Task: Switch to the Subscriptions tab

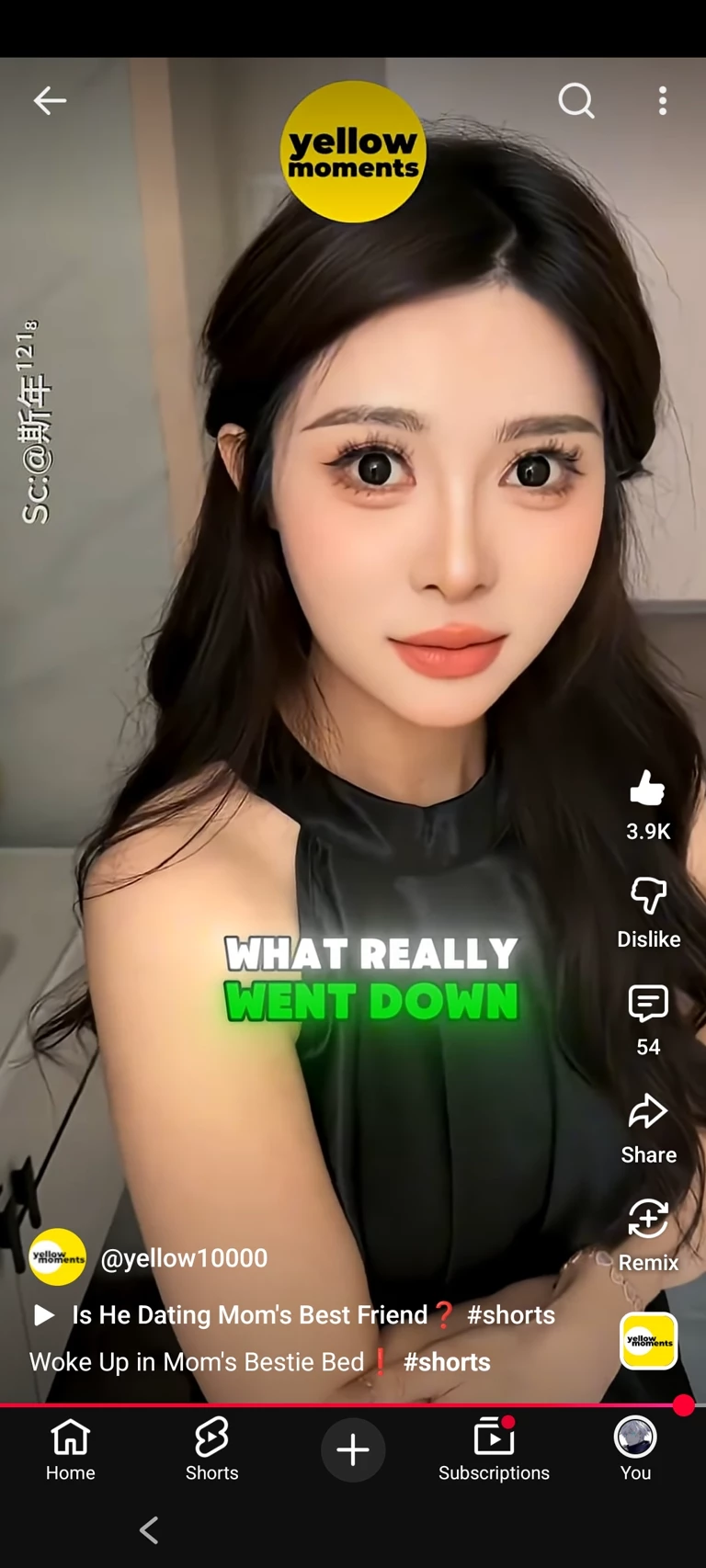Action: coord(494,1449)
